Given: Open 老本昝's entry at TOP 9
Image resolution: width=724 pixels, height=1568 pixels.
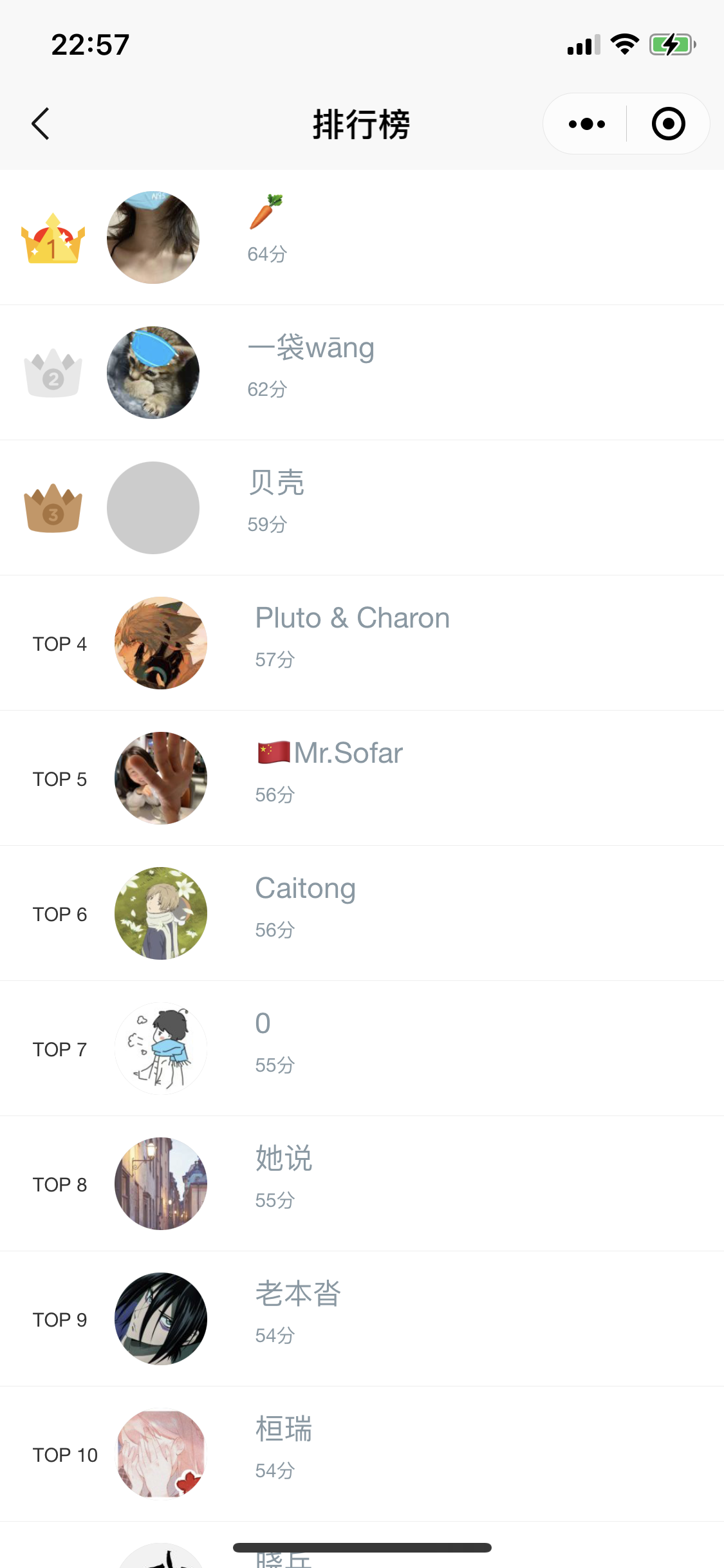Looking at the screenshot, I should 362,1319.
